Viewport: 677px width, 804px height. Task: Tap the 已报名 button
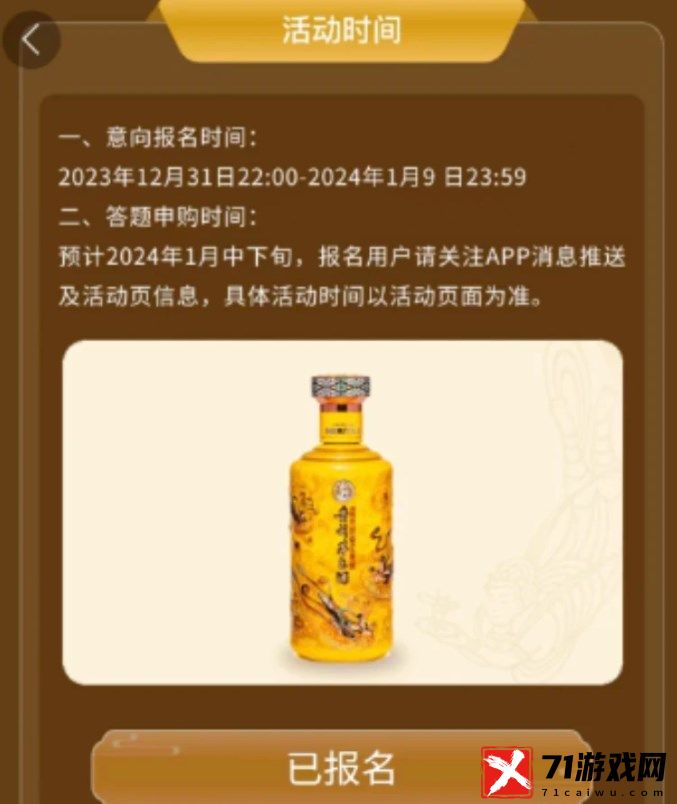click(341, 767)
